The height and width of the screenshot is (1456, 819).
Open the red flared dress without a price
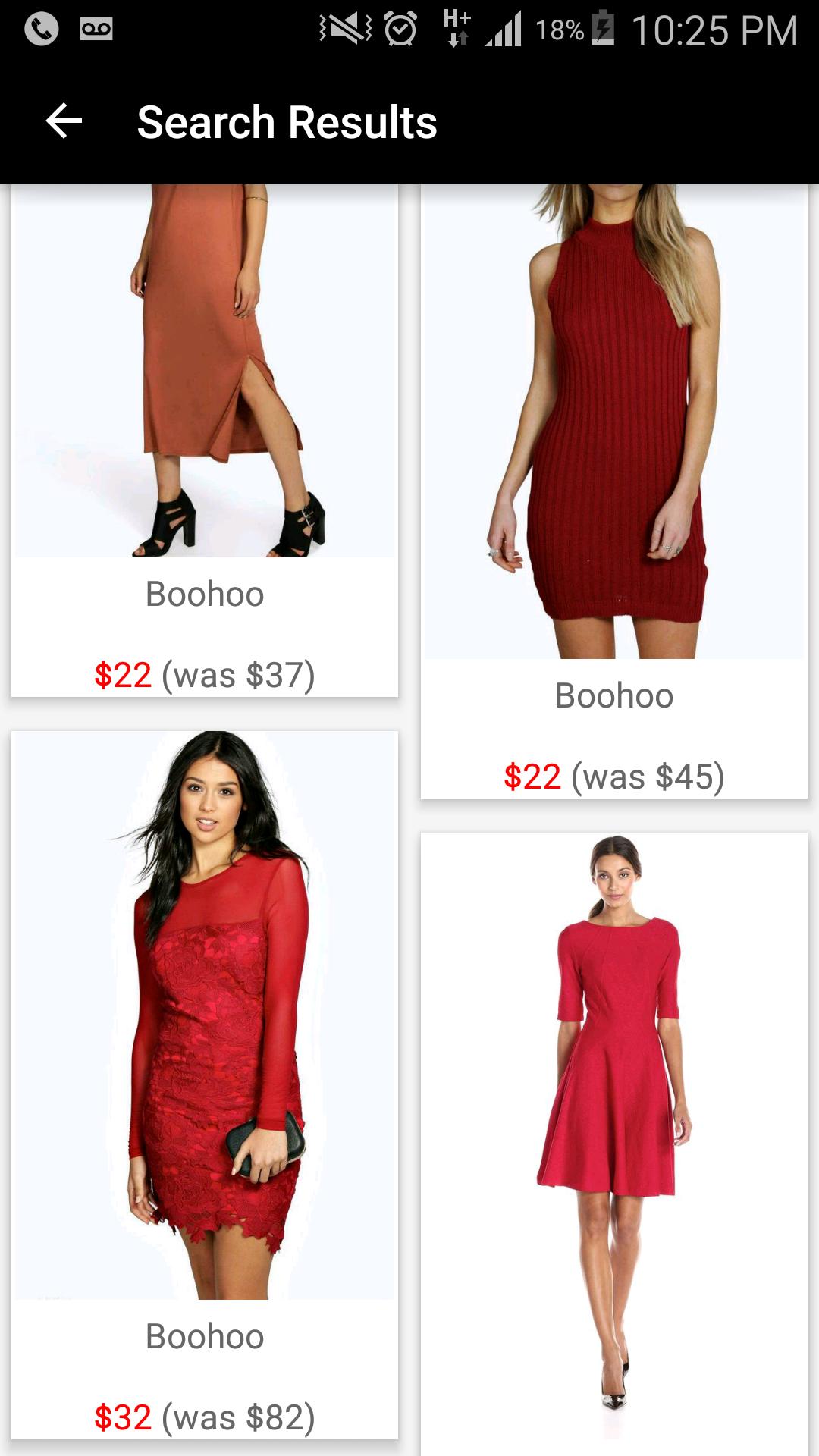point(614,1137)
